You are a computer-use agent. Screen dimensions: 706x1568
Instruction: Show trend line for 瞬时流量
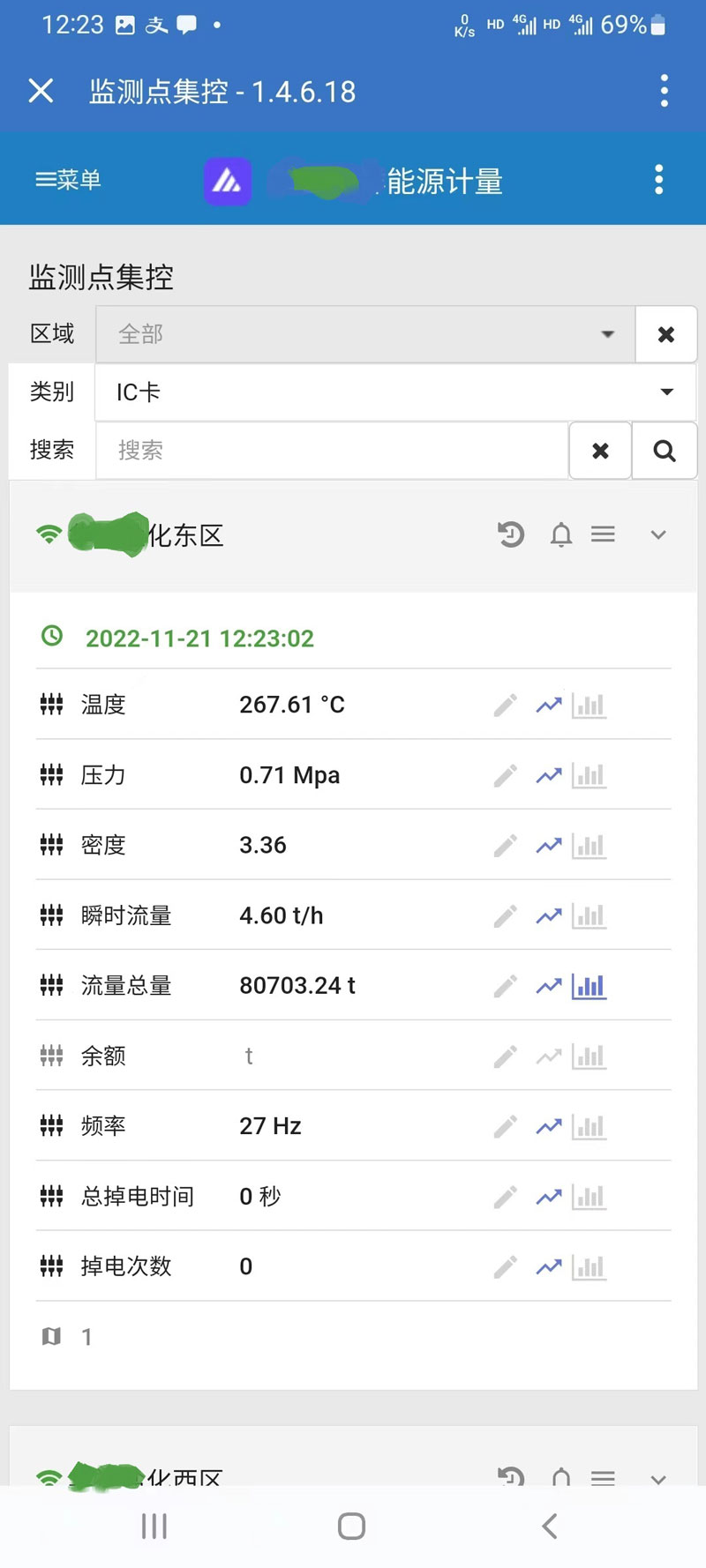tap(549, 915)
